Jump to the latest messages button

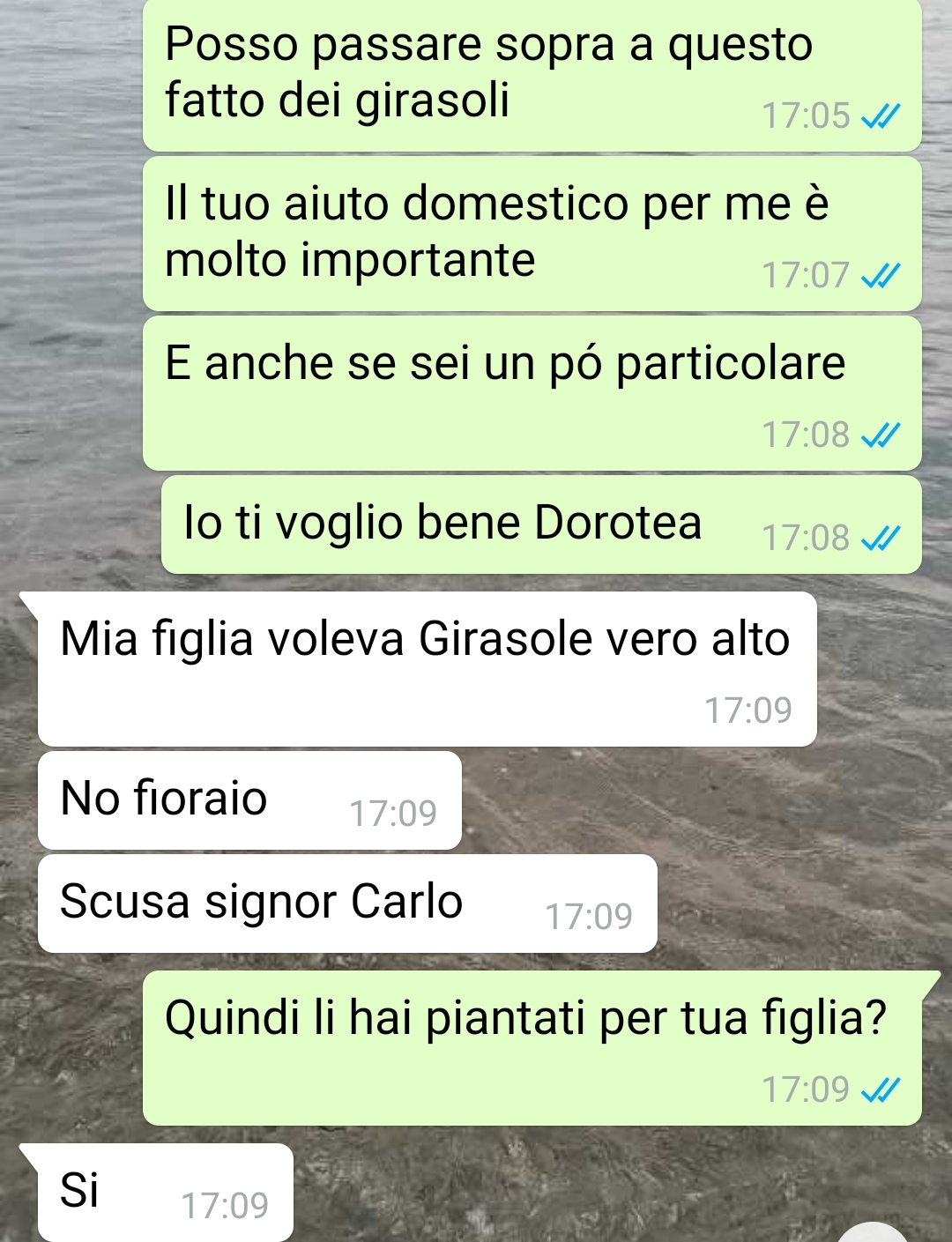point(871,1233)
